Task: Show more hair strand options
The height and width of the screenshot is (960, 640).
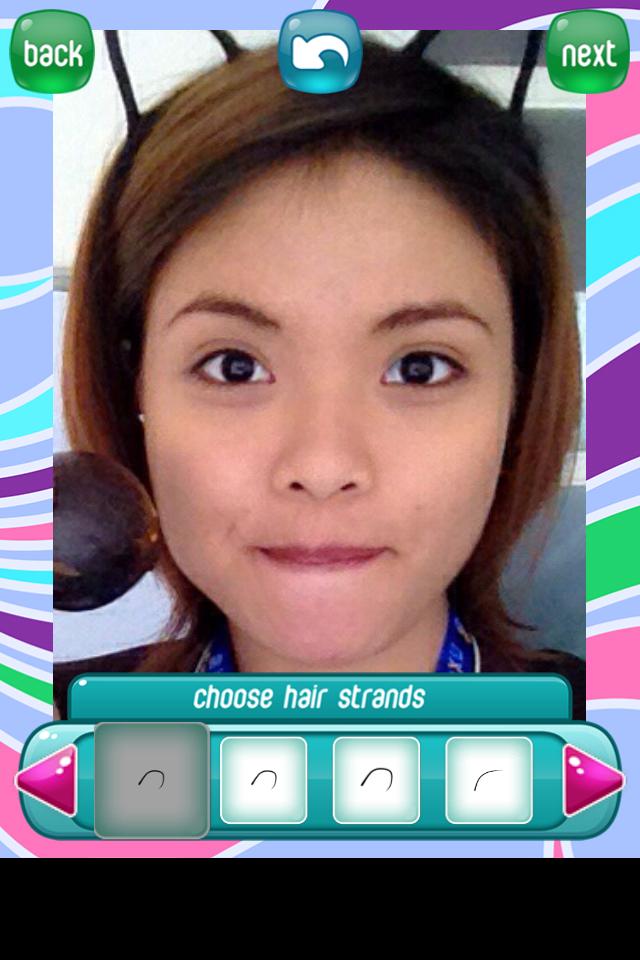Action: 594,780
